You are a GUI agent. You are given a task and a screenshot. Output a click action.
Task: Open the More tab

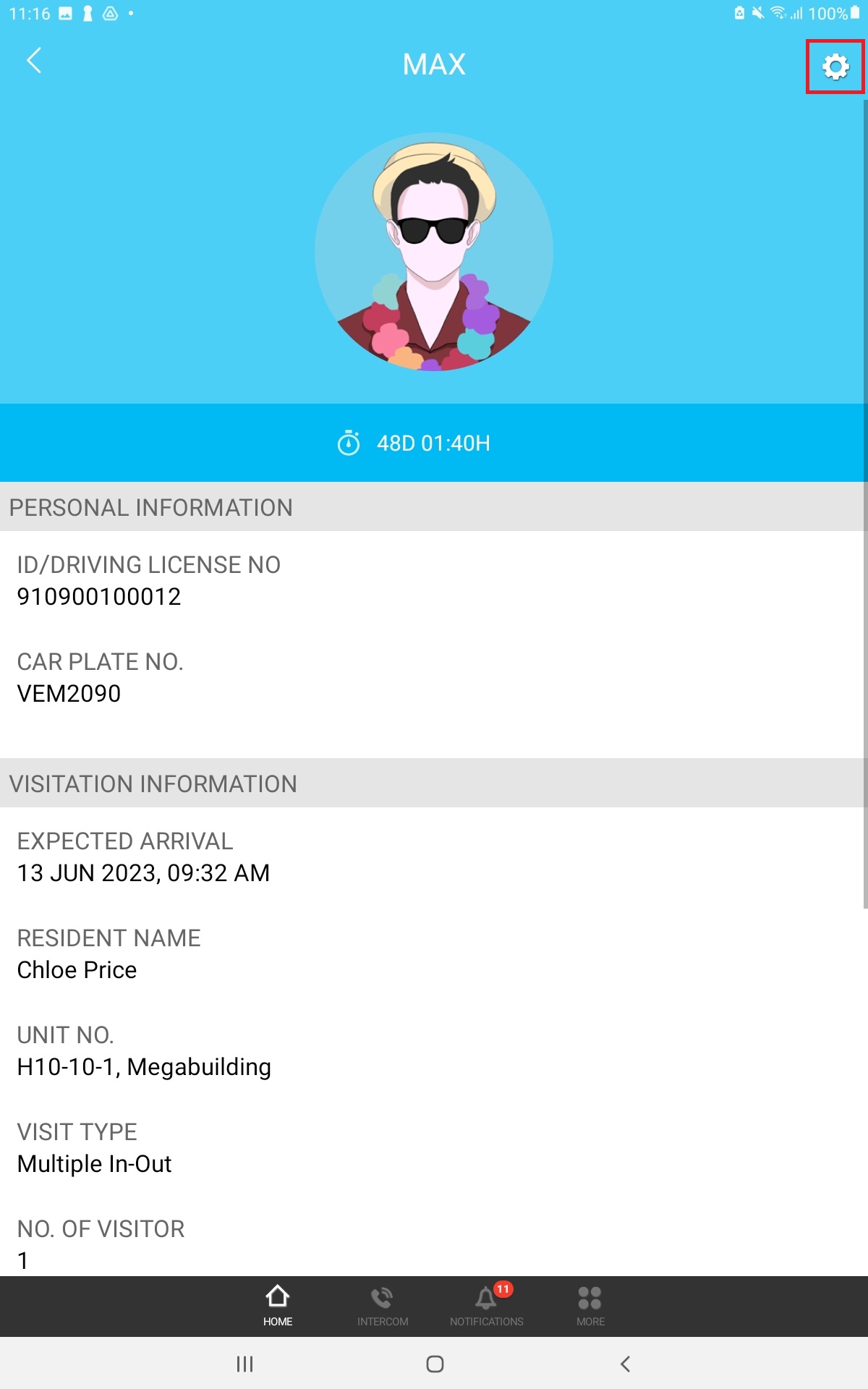tap(590, 1306)
